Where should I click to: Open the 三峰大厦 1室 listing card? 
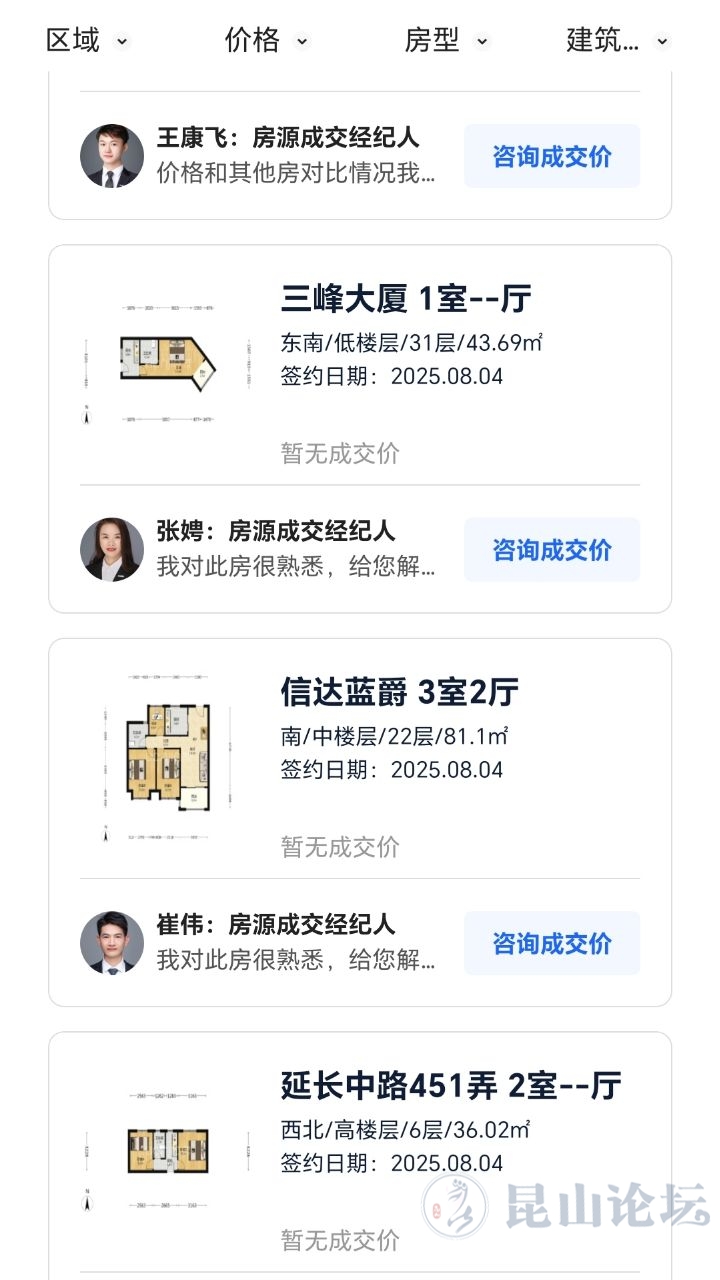tap(405, 298)
